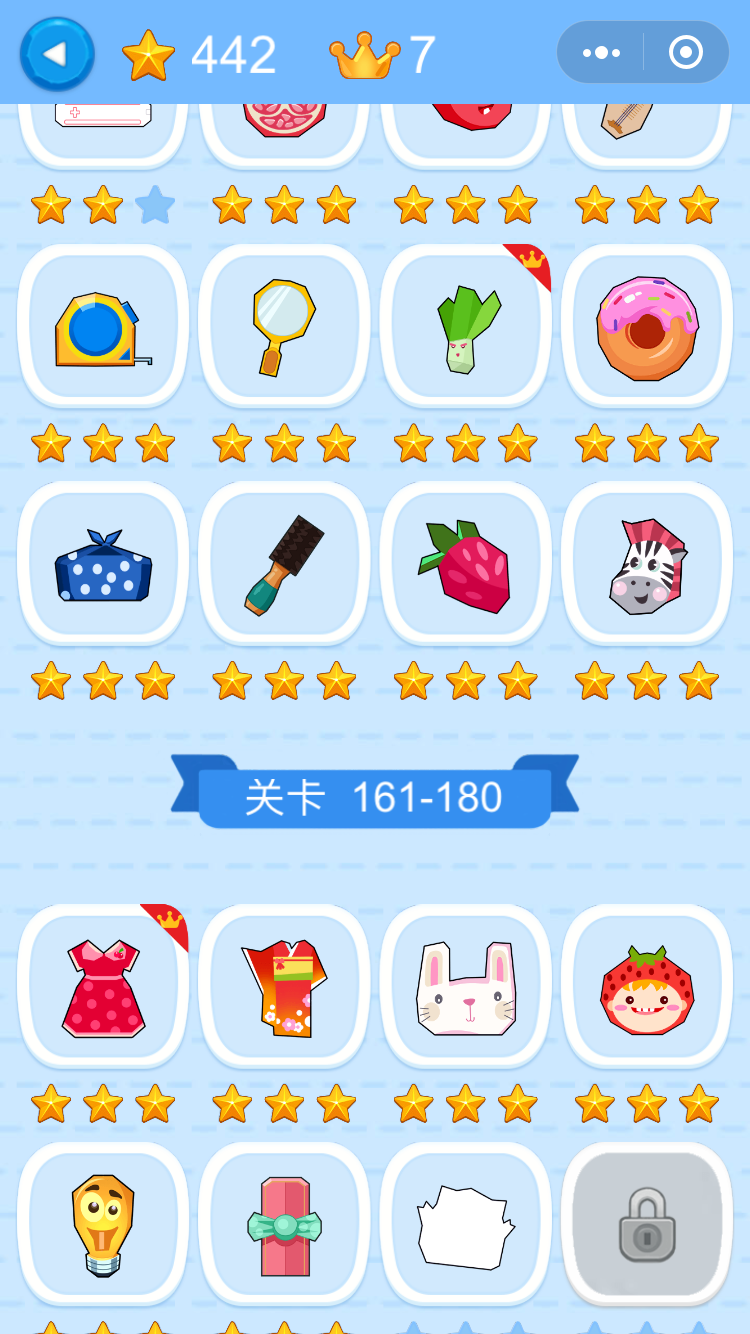Open the red polka-dot dress level
Viewport: 750px width, 1334px height.
(x=103, y=987)
